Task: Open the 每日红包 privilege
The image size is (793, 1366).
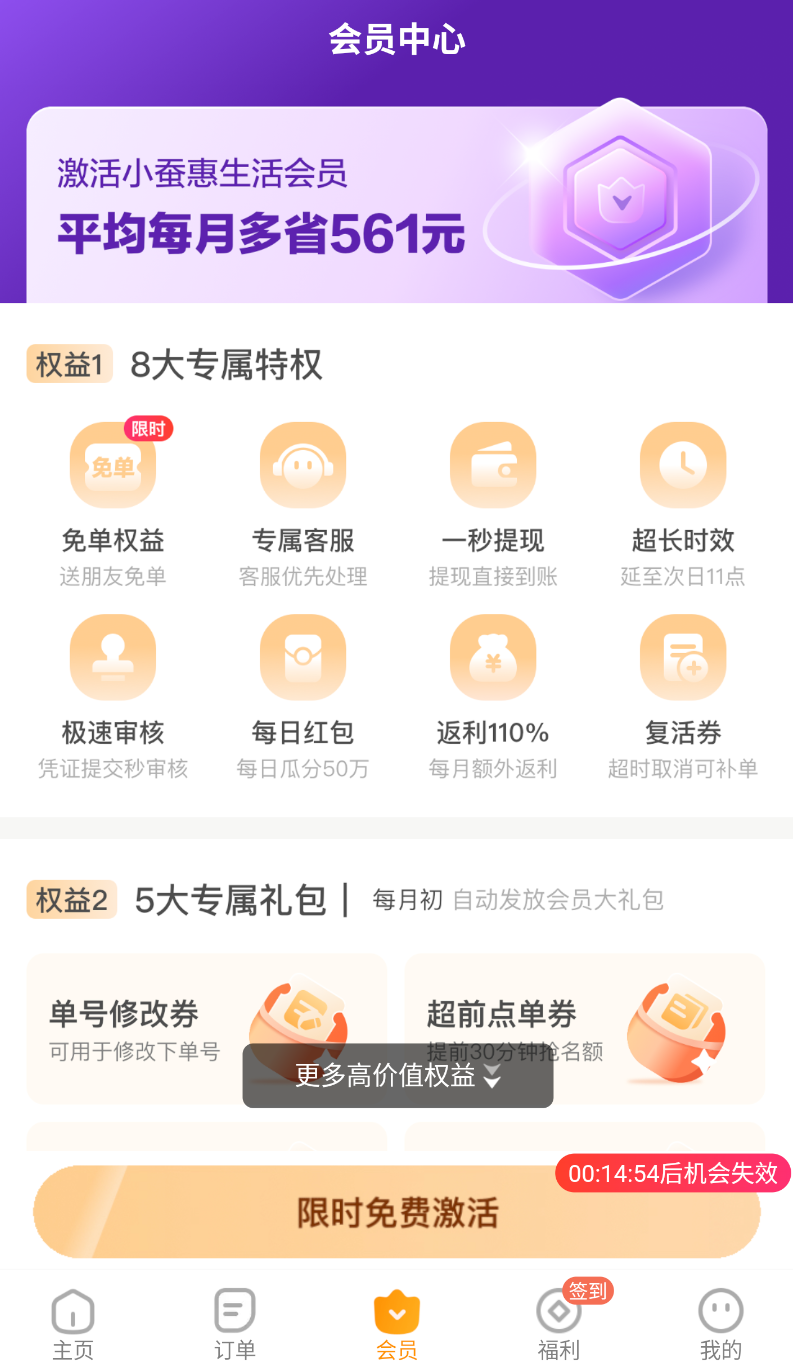Action: point(303,697)
